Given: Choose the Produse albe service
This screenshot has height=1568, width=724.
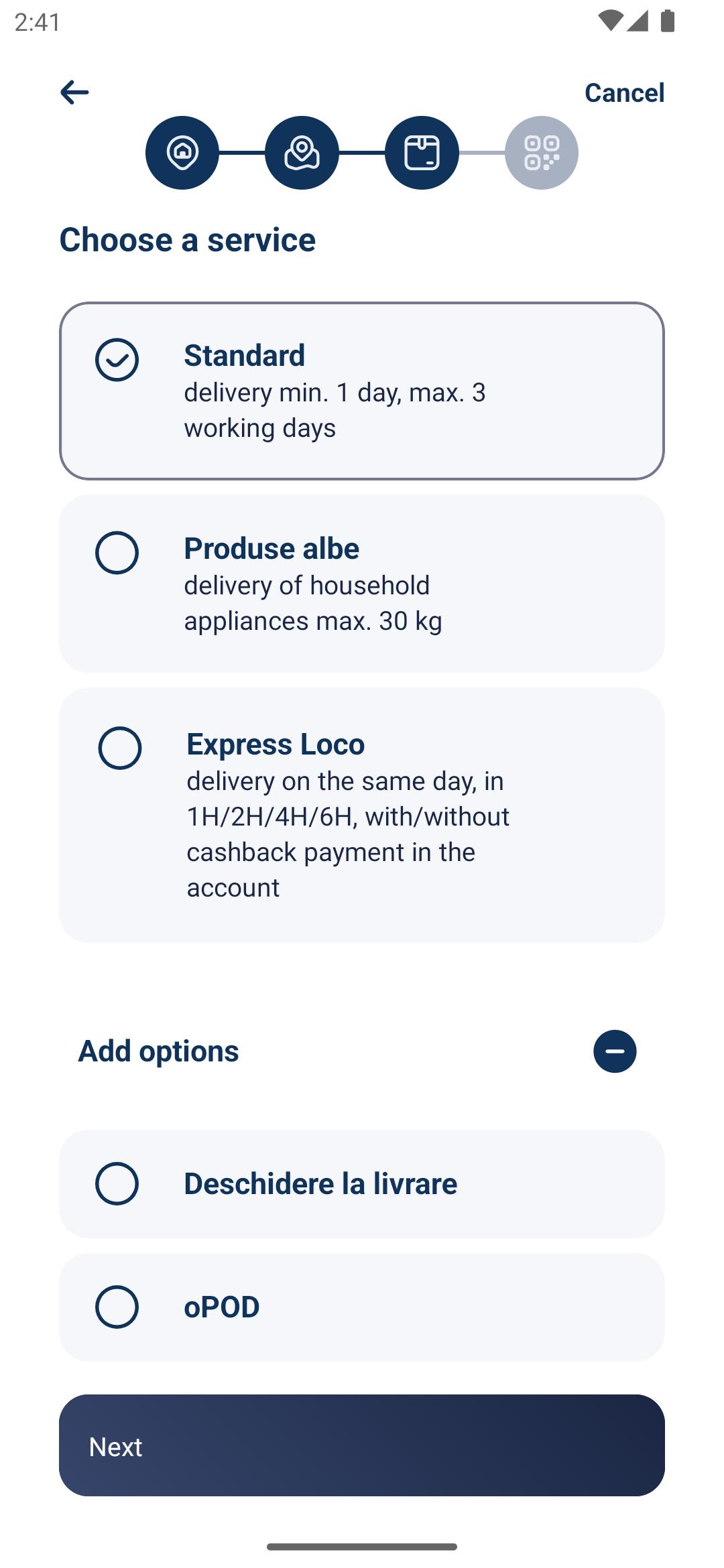Looking at the screenshot, I should [x=362, y=584].
